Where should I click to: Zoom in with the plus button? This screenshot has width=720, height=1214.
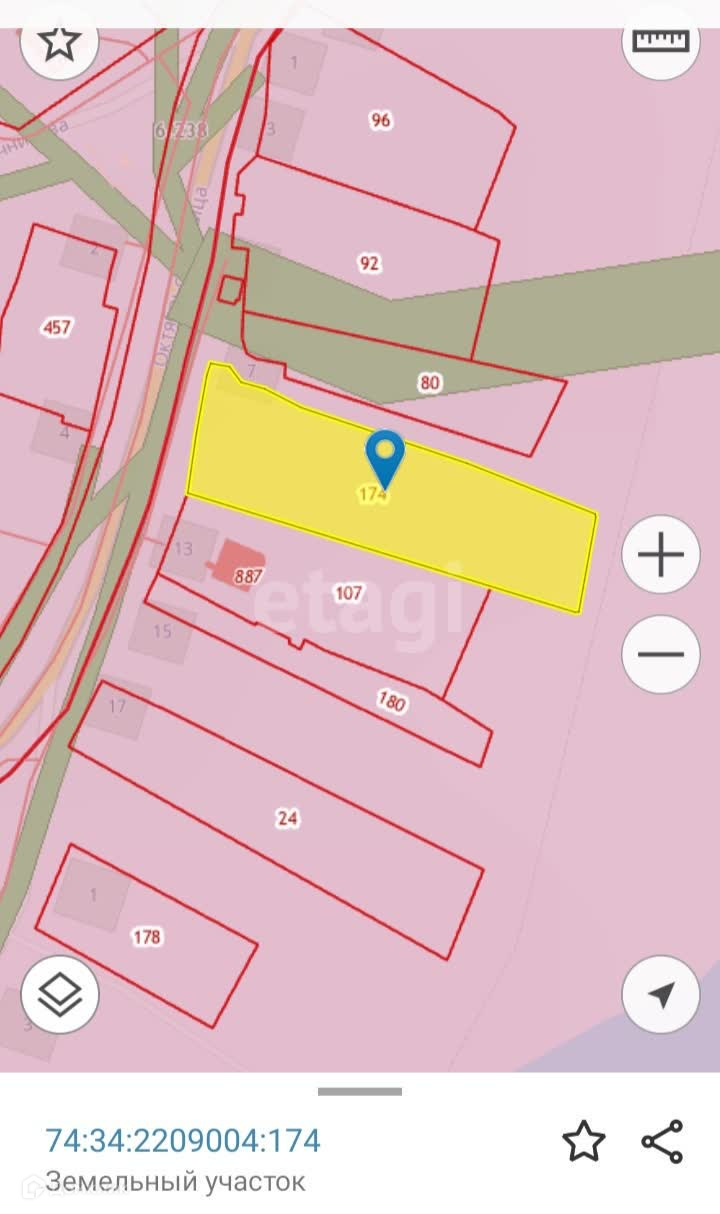[x=660, y=553]
